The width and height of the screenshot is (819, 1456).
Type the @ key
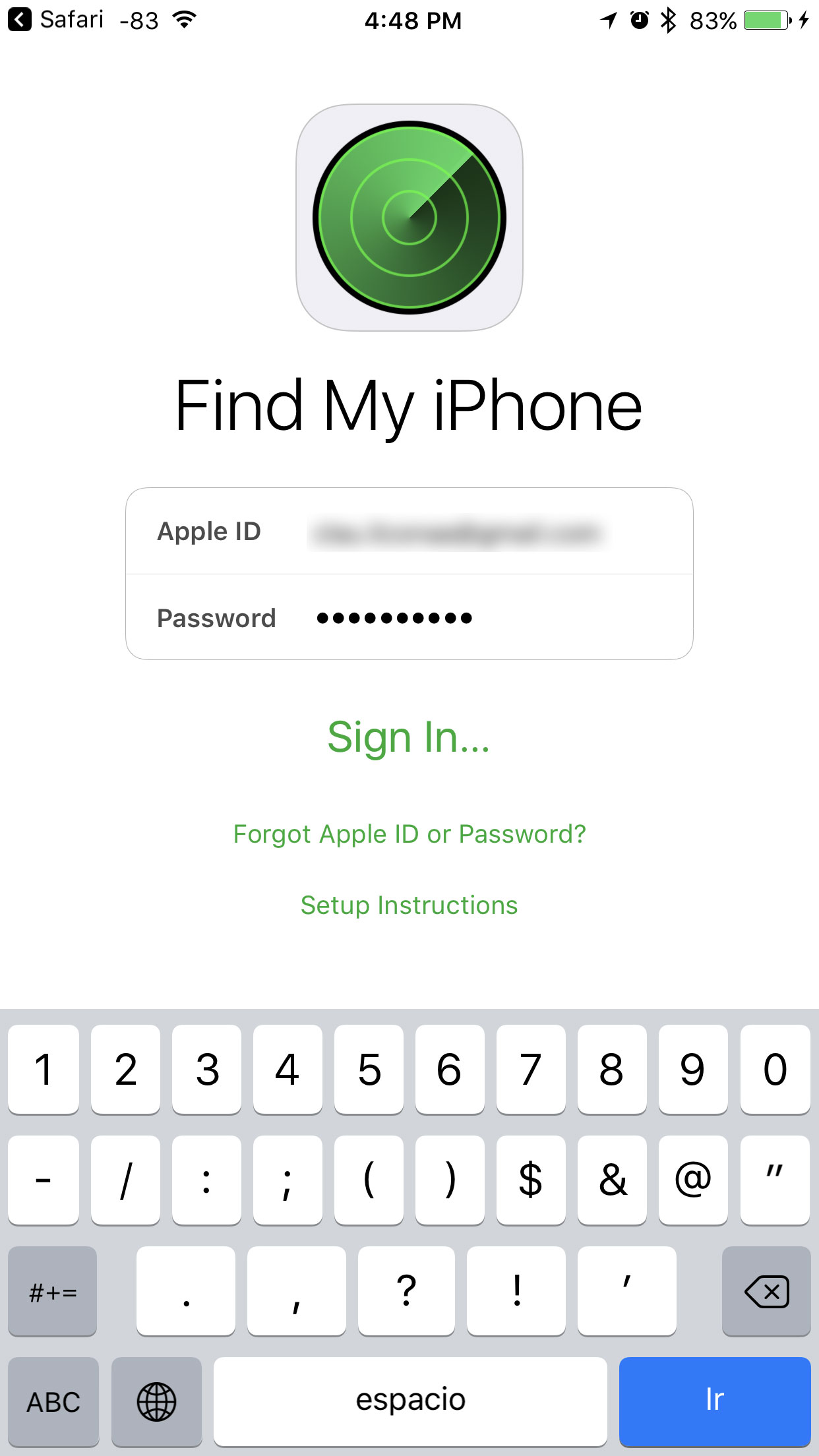693,1180
